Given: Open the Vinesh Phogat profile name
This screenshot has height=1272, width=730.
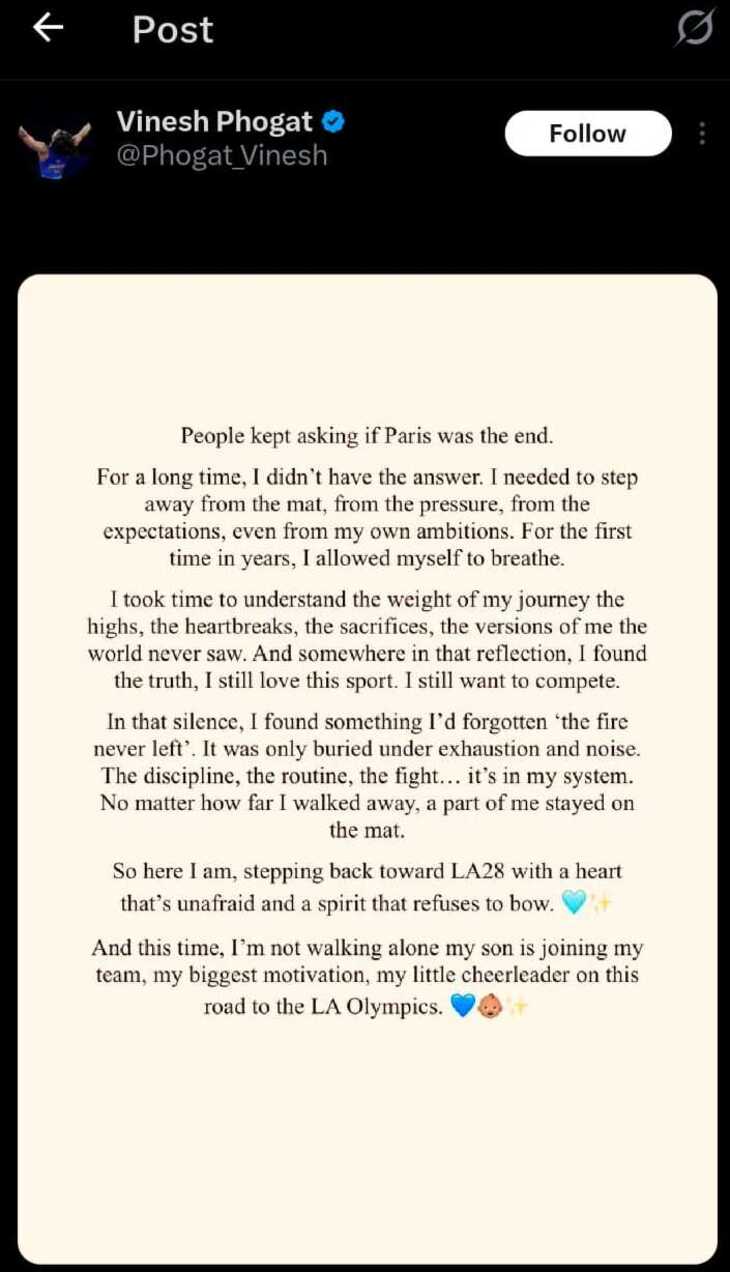Looking at the screenshot, I should (x=215, y=122).
